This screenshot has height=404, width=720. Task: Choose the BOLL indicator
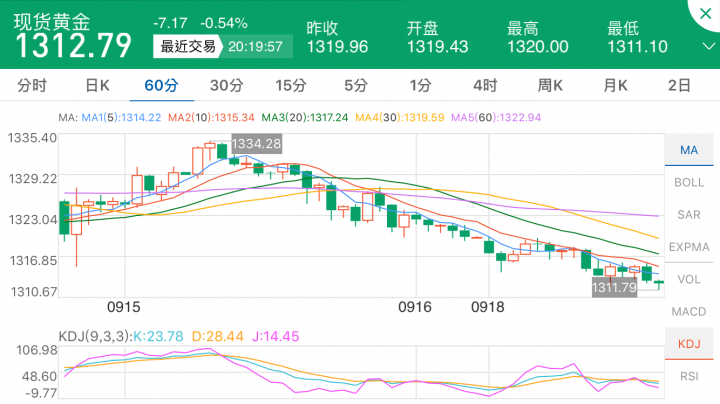689,182
